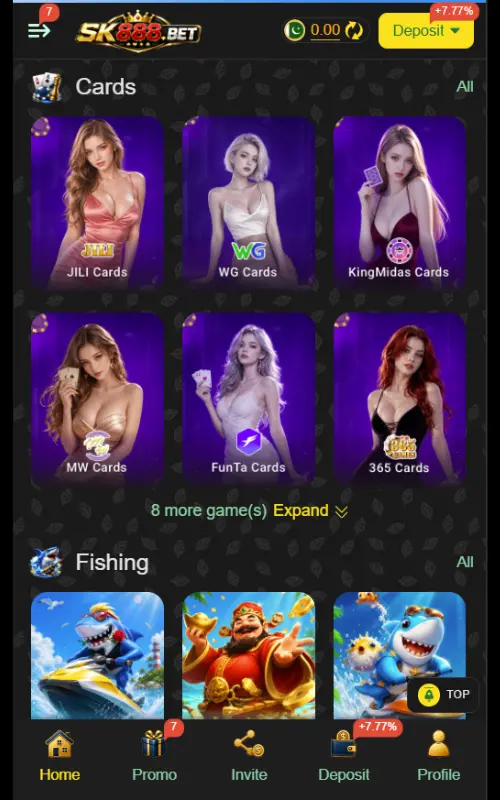Open the side menu drawer
This screenshot has height=800, width=500.
click(39, 31)
